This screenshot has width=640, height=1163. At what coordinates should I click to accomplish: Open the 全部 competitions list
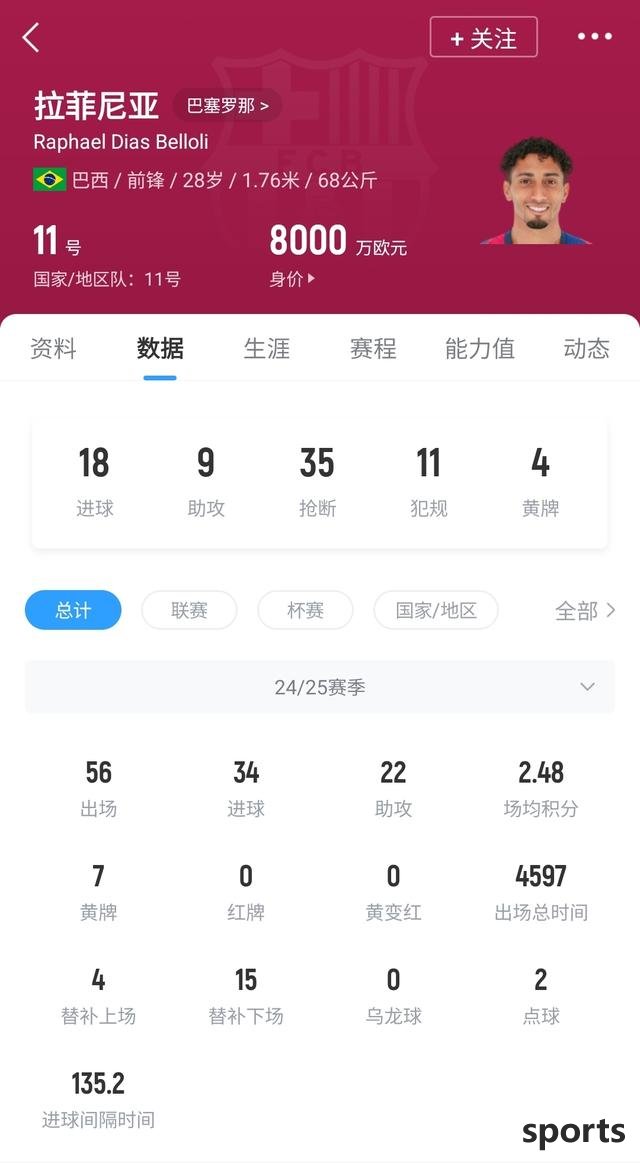click(x=585, y=610)
